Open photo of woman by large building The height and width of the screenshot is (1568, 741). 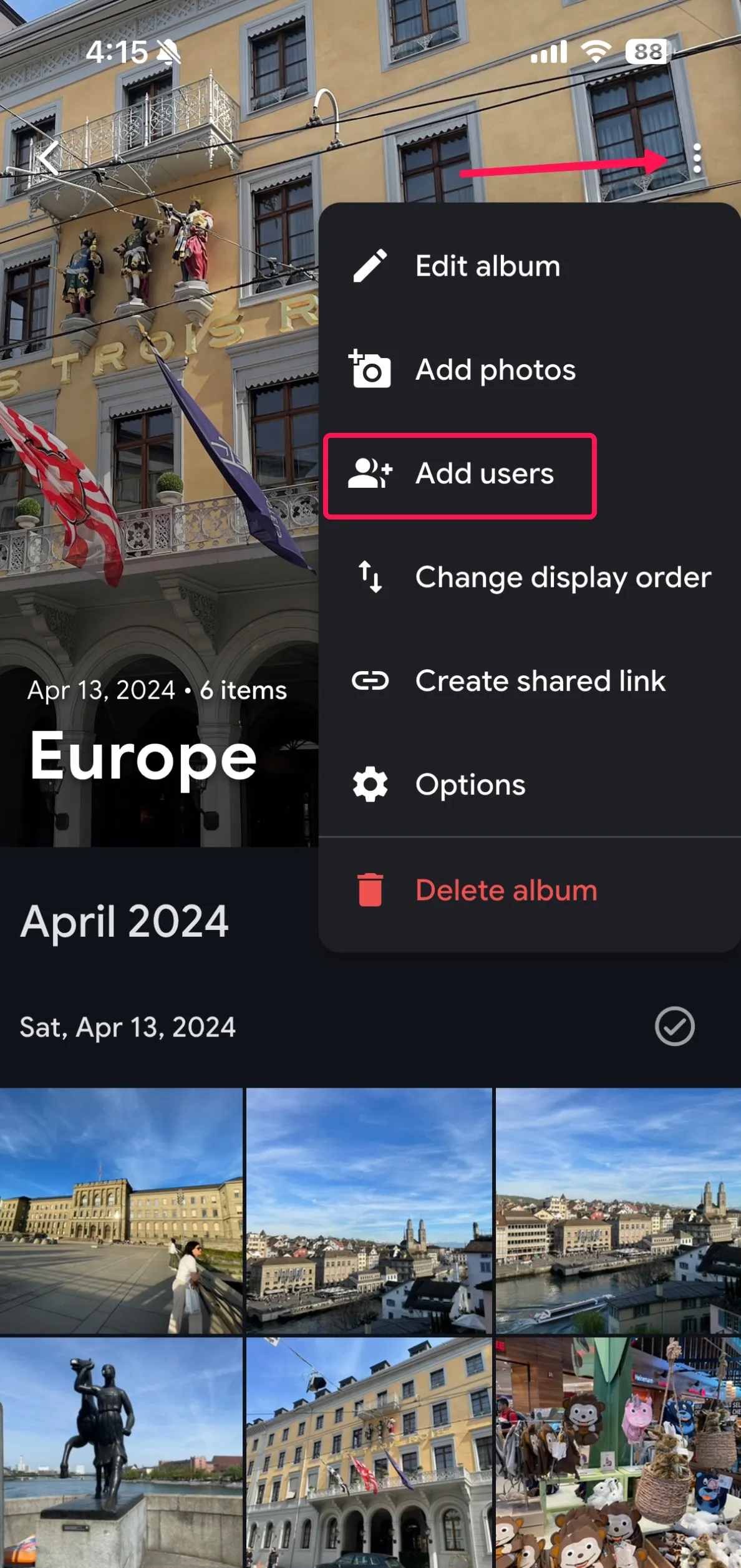coord(121,1210)
